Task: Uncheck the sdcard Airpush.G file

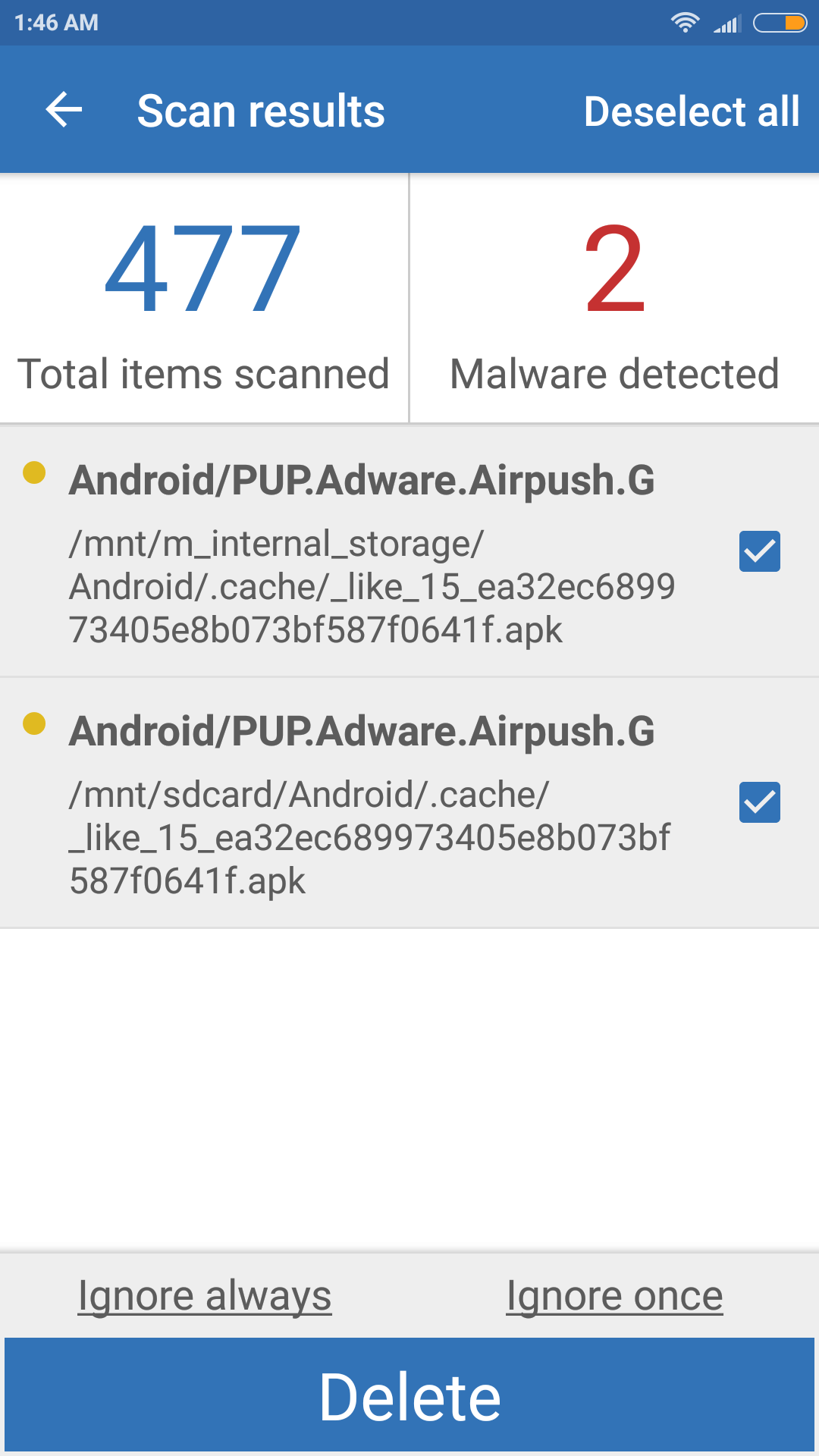Action: (759, 802)
